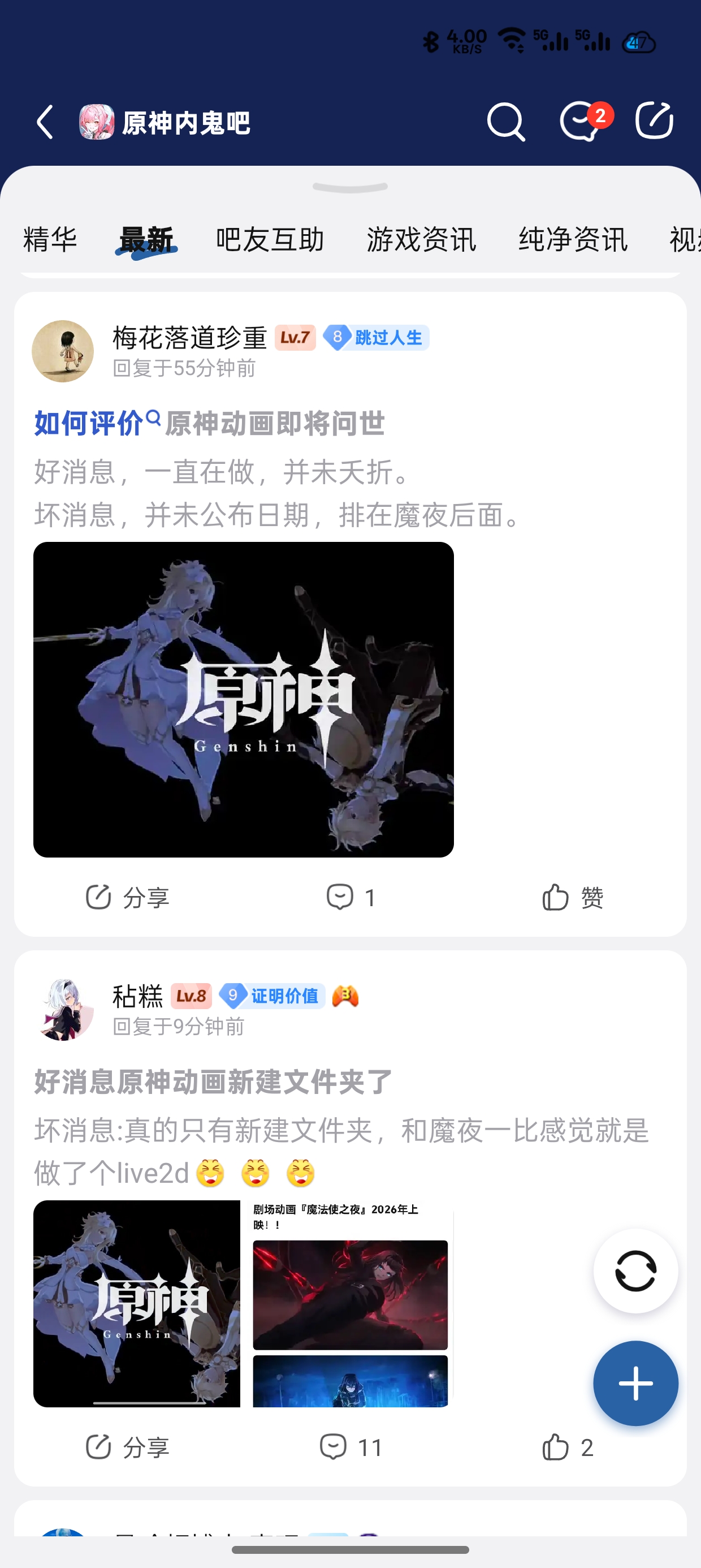
Task: Refresh the feed with the circular arrows button
Action: (x=635, y=1270)
